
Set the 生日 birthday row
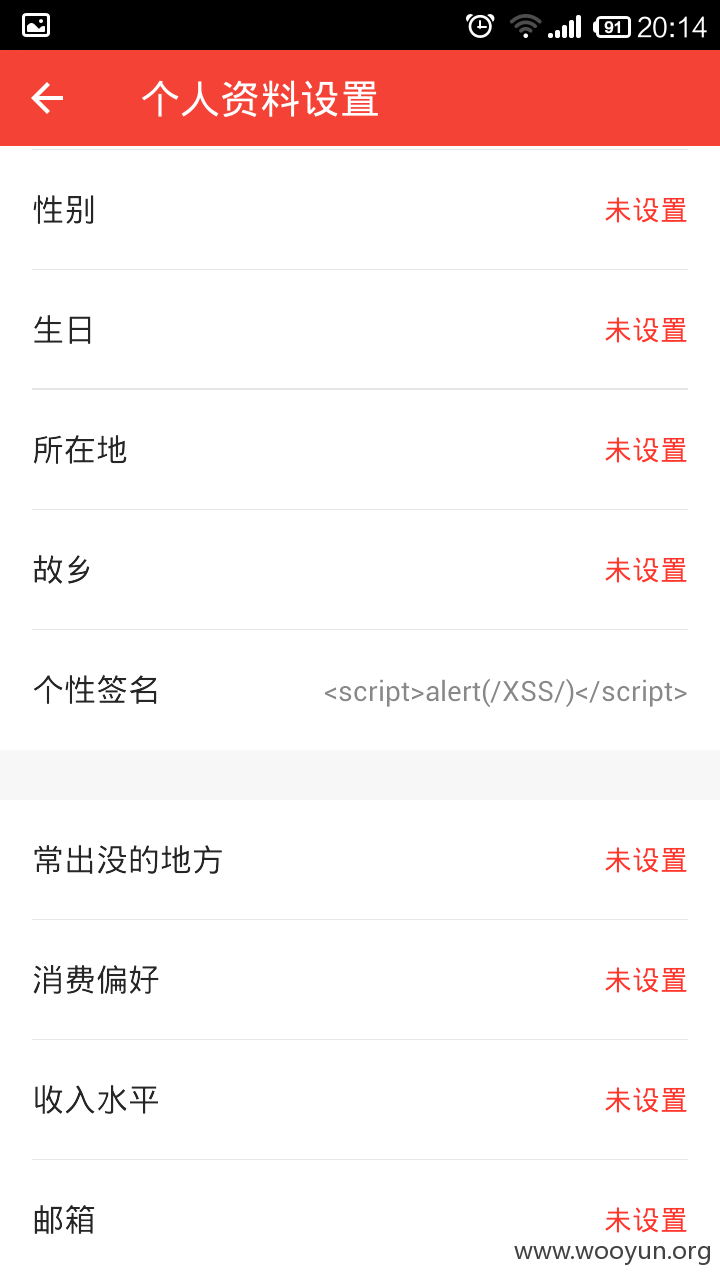360,330
